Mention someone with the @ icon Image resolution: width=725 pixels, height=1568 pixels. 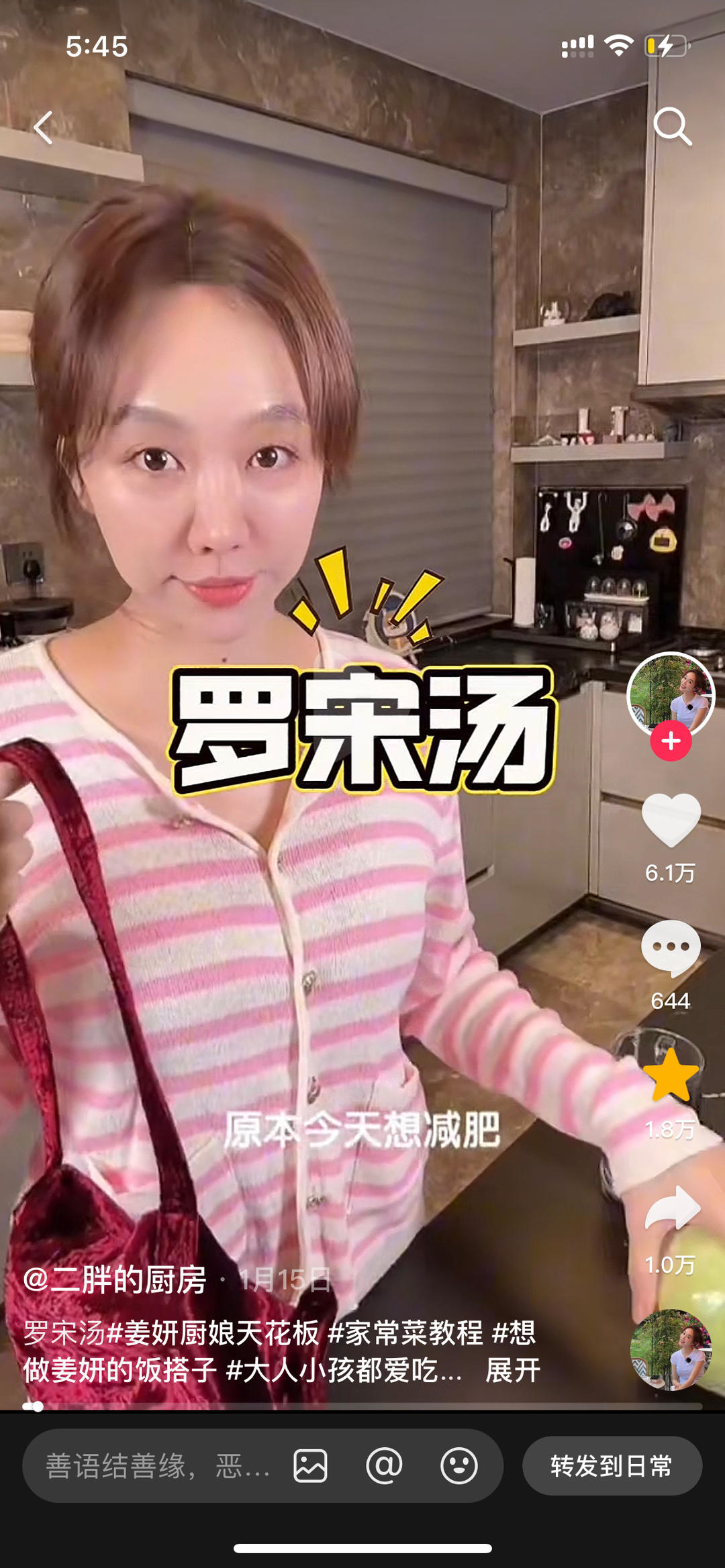[384, 1466]
